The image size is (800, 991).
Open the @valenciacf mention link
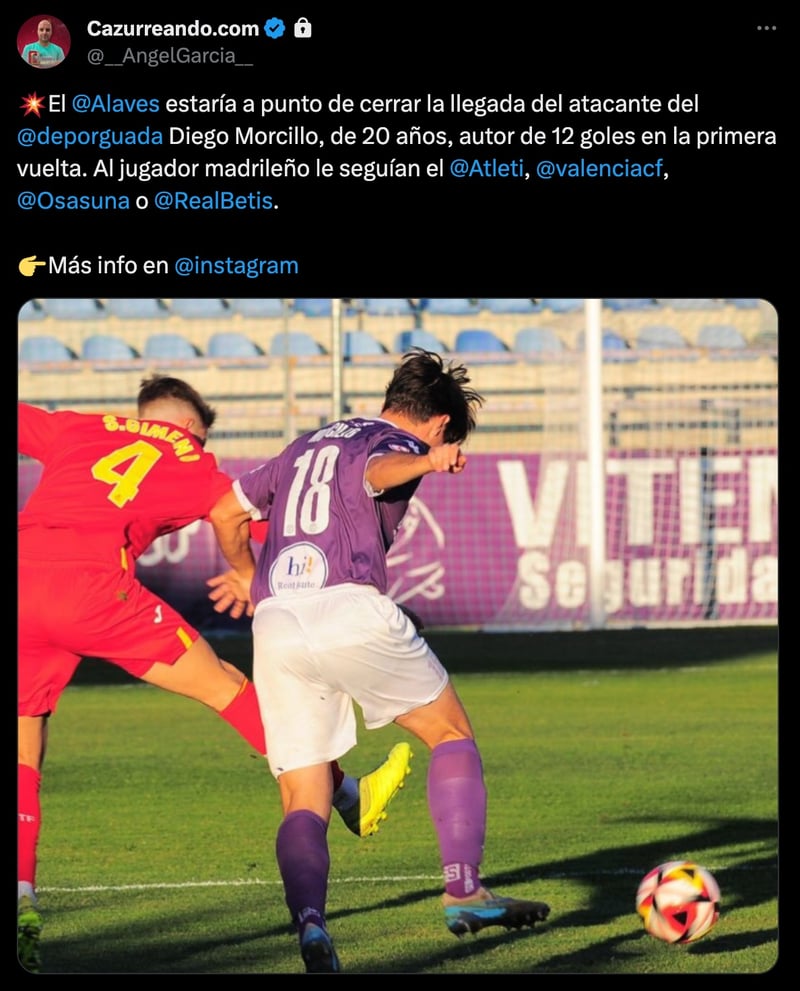[x=599, y=169]
